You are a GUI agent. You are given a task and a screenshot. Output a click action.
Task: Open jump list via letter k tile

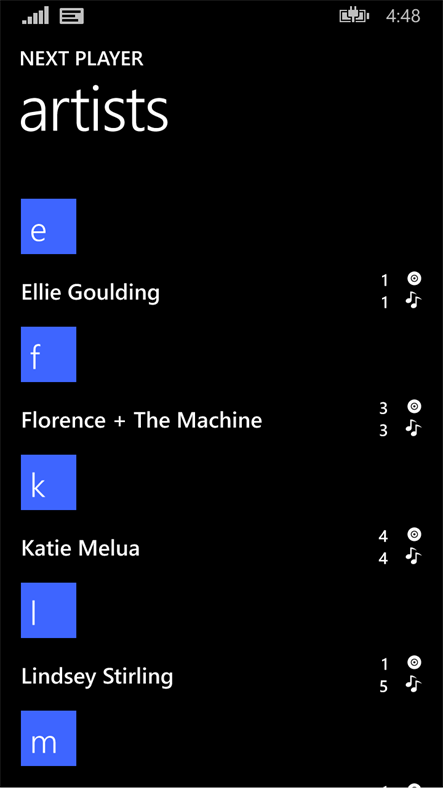coord(48,482)
